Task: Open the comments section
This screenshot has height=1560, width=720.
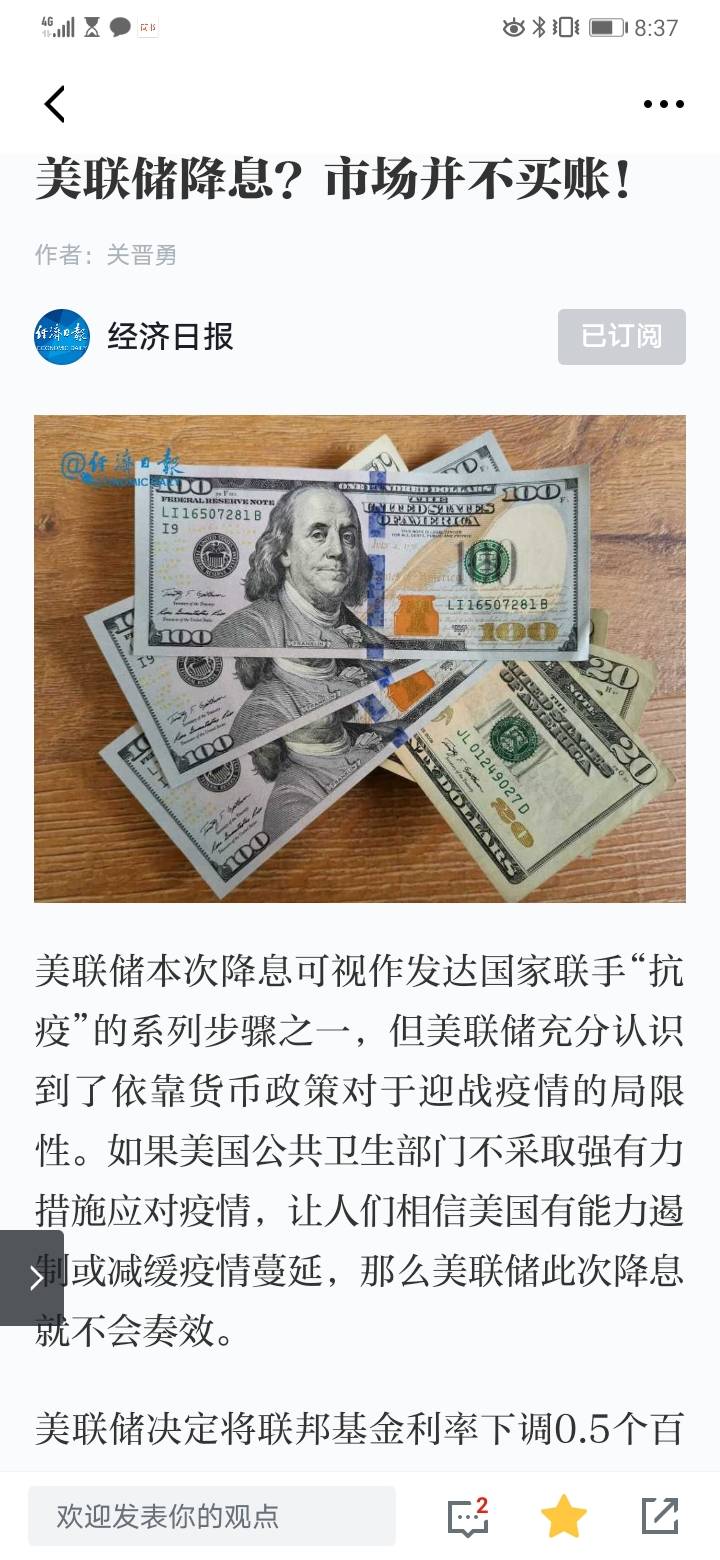Action: point(468,1516)
